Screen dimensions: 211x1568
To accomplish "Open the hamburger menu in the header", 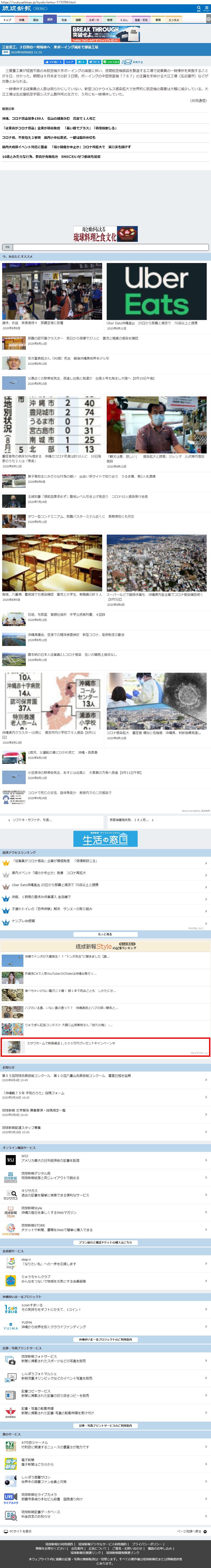I will [x=207, y=9].
